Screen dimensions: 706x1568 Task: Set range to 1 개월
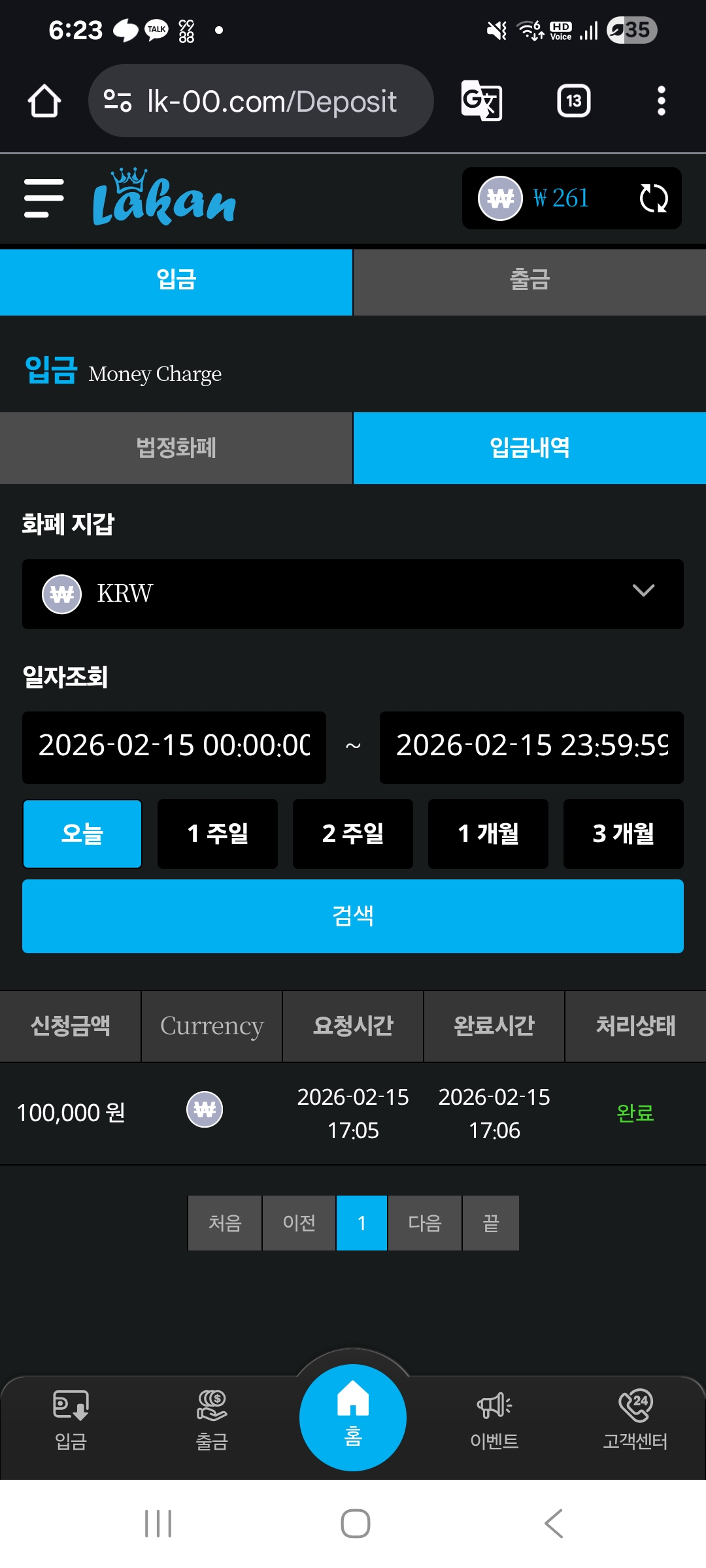point(488,834)
